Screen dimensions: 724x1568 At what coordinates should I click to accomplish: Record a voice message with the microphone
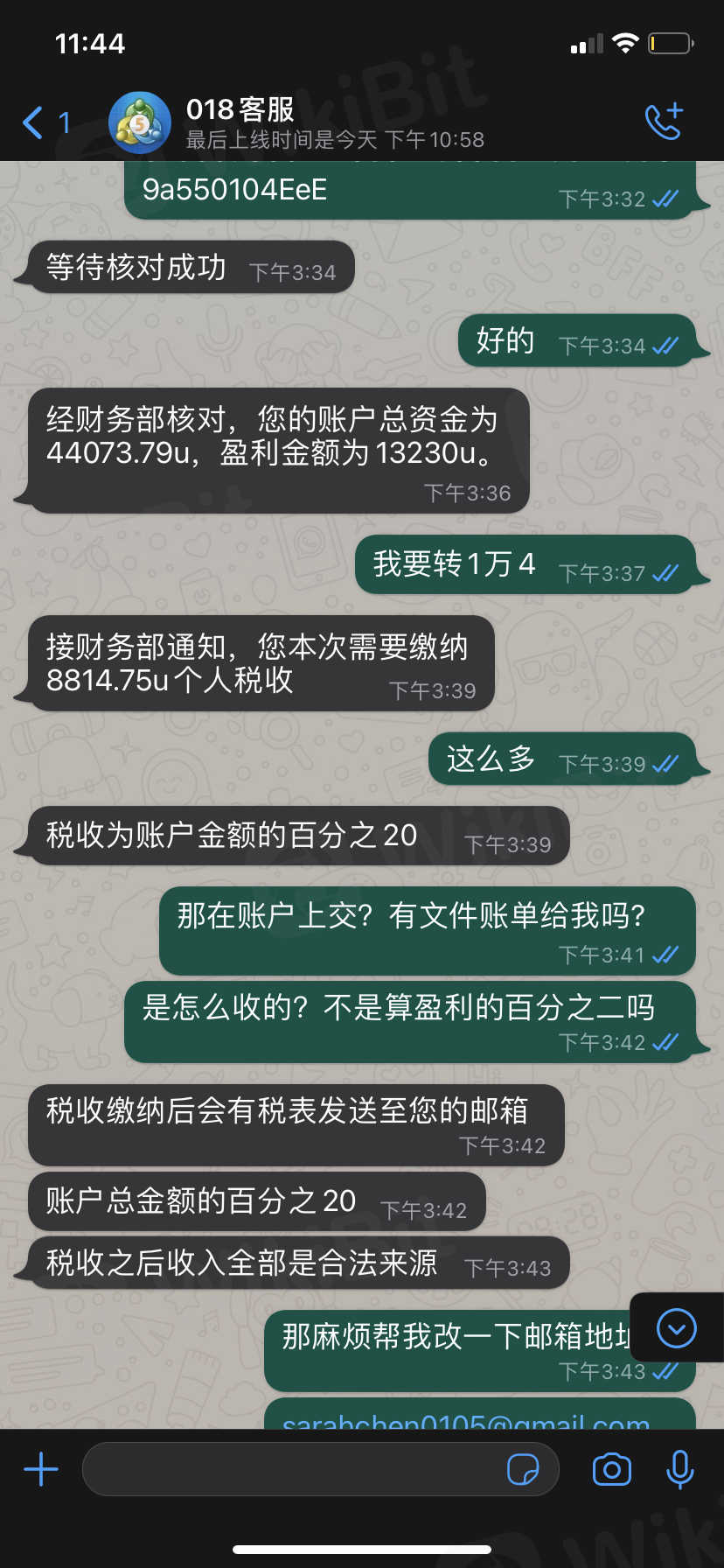click(679, 1469)
